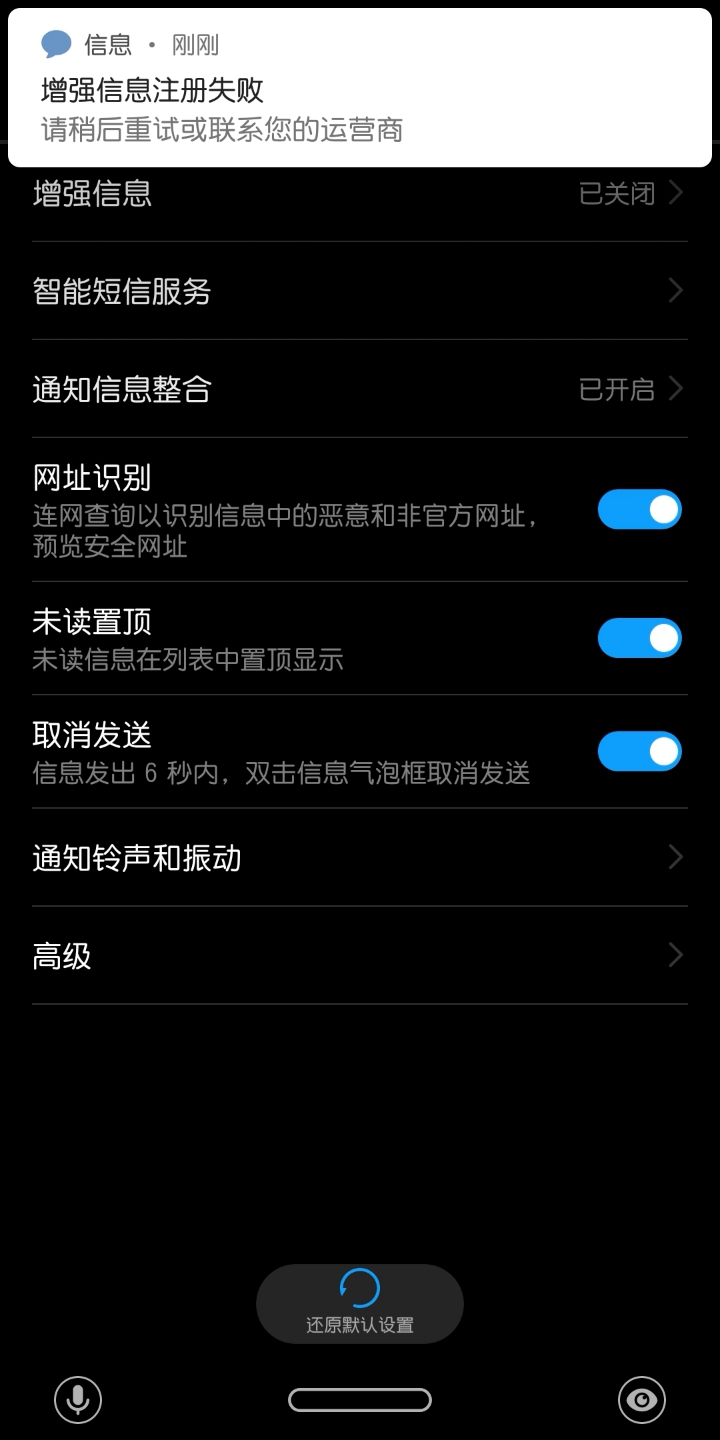Open 智能短信服务 settings
720x1440 pixels.
(360, 291)
